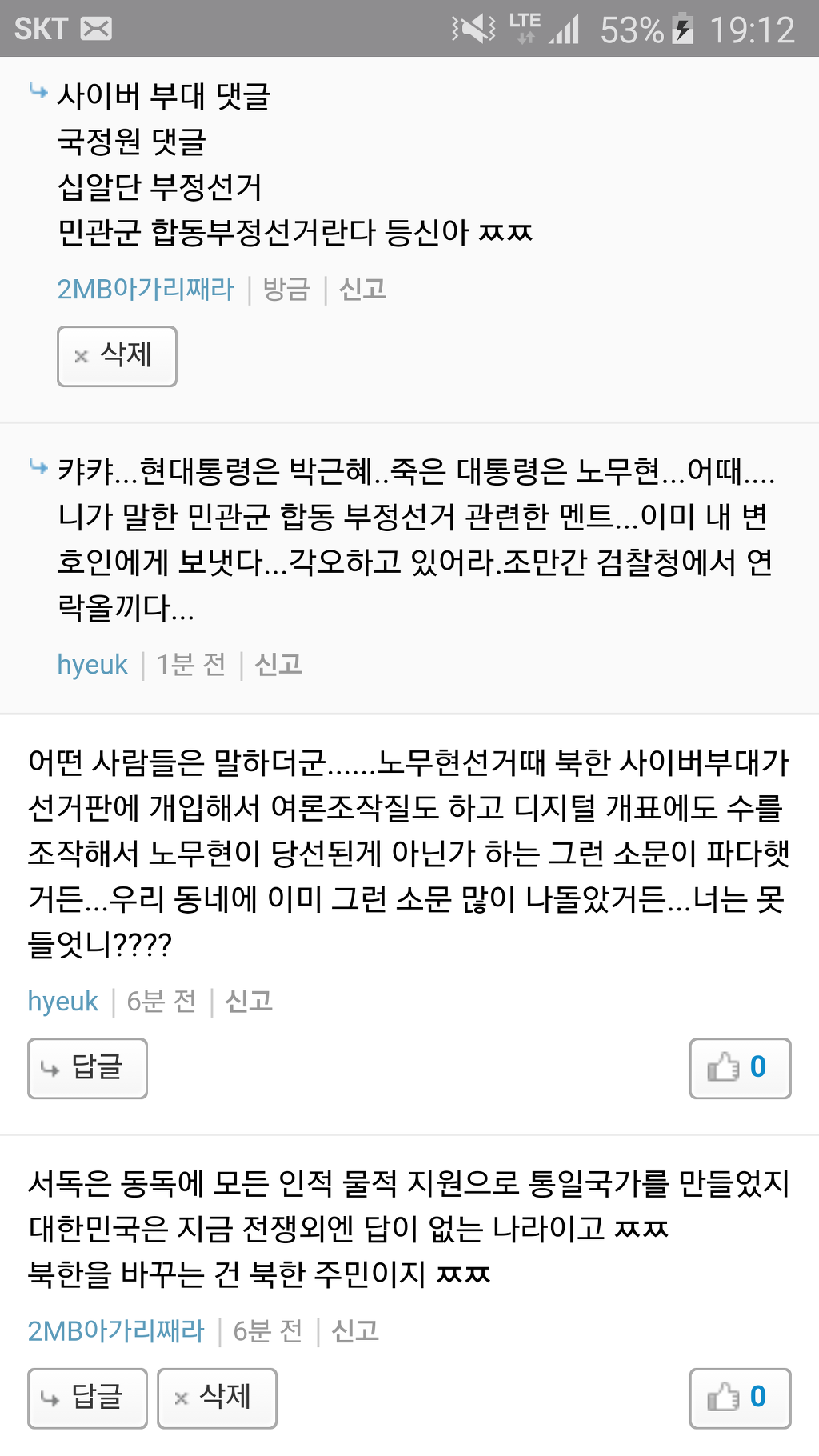Report hyeuk's comment from 6분 전
The width and height of the screenshot is (819, 1456).
[x=248, y=1001]
